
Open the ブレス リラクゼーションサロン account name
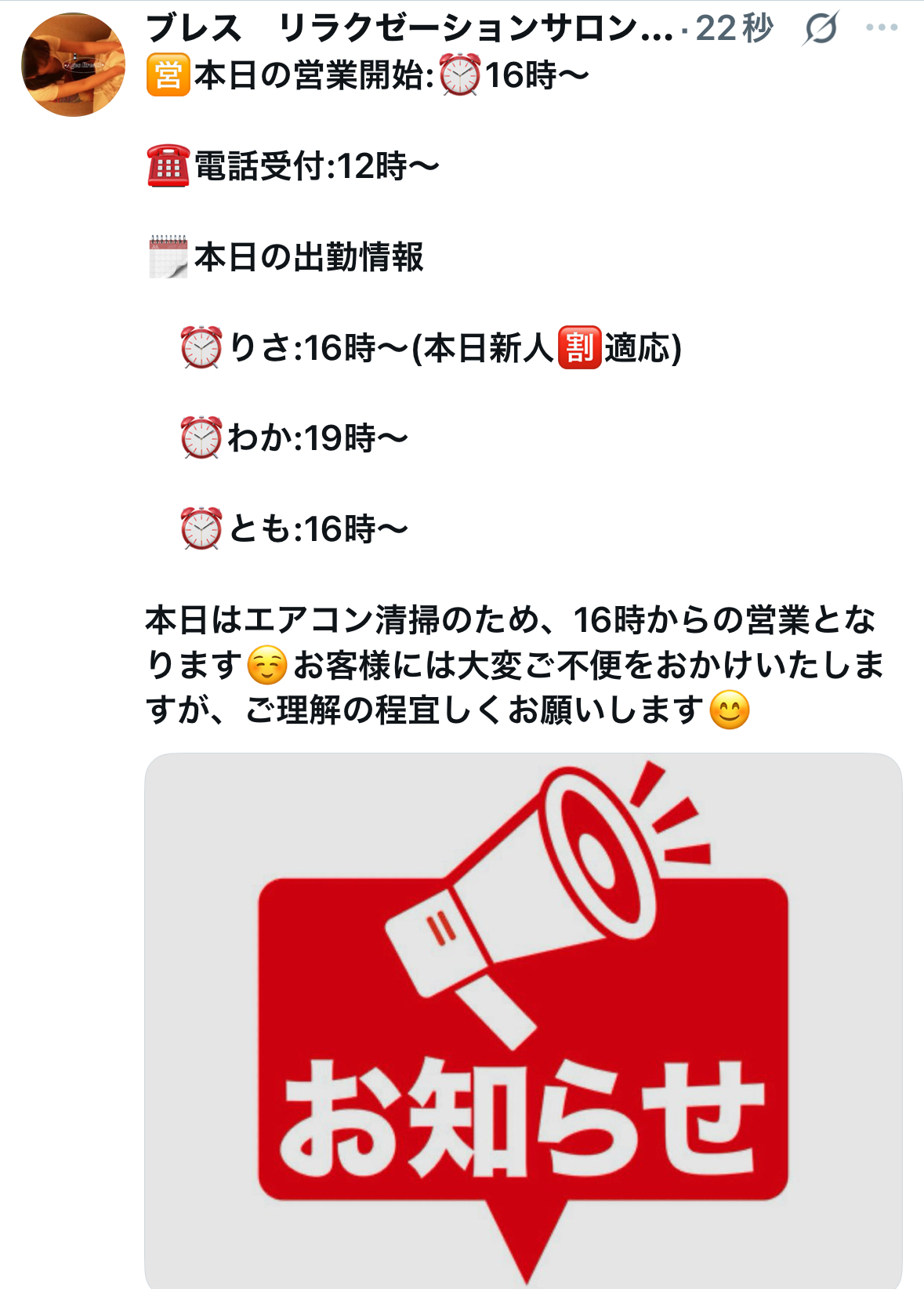[x=409, y=28]
